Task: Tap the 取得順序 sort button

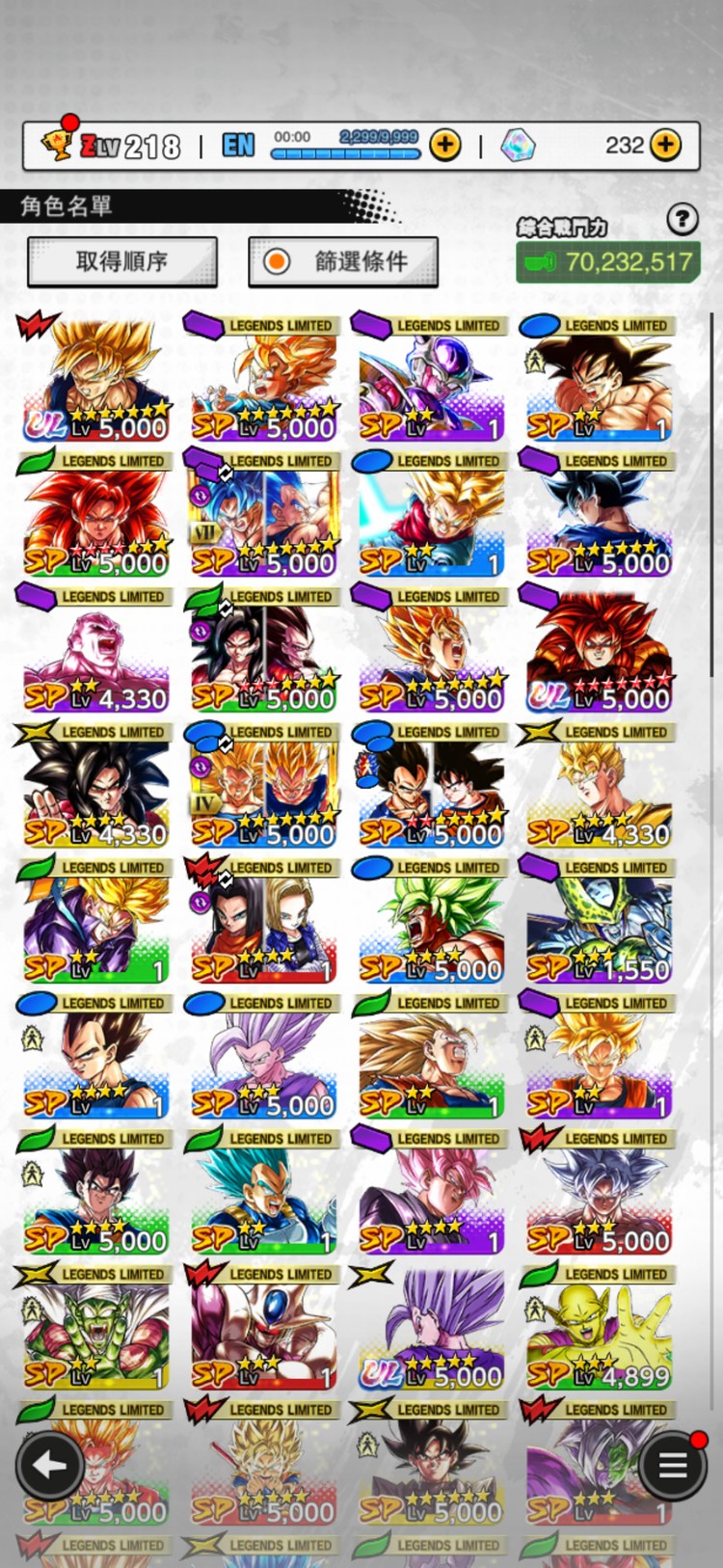Action: click(122, 261)
